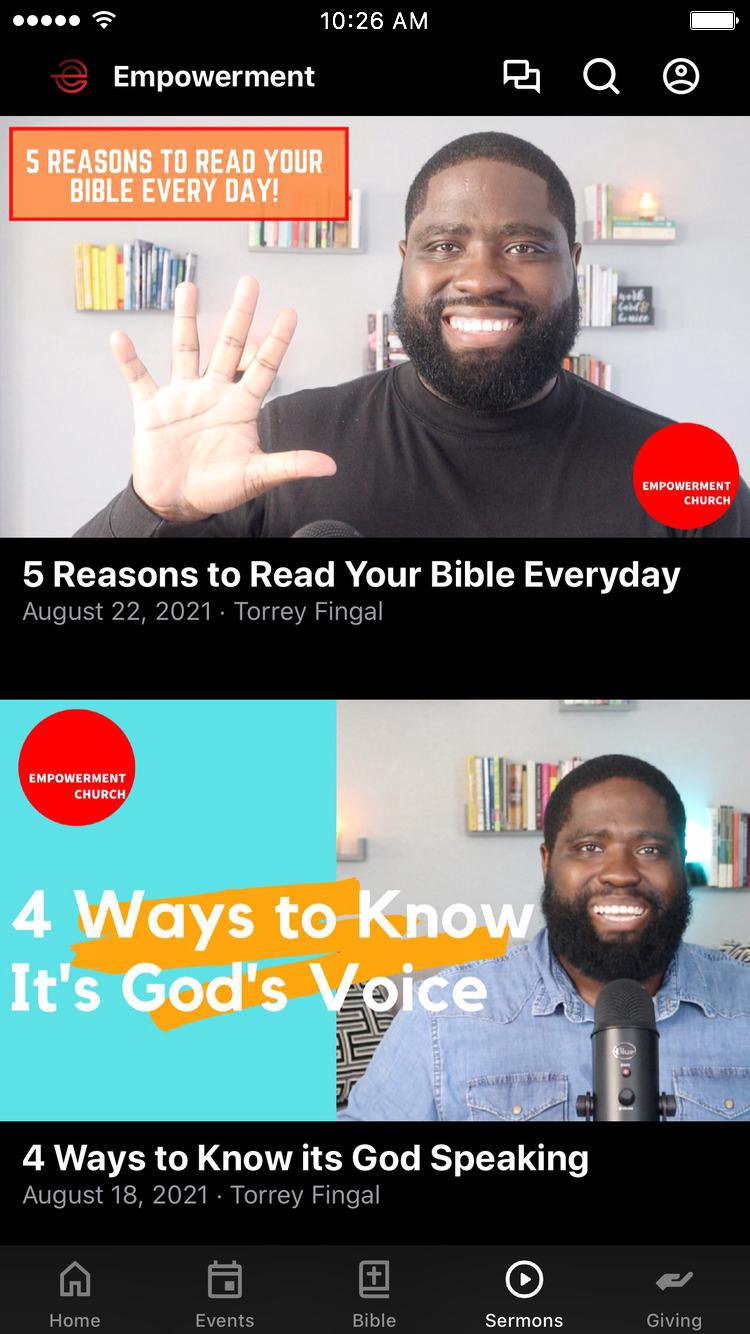Go to the Giving tab
750x1334 pixels.
point(674,1293)
